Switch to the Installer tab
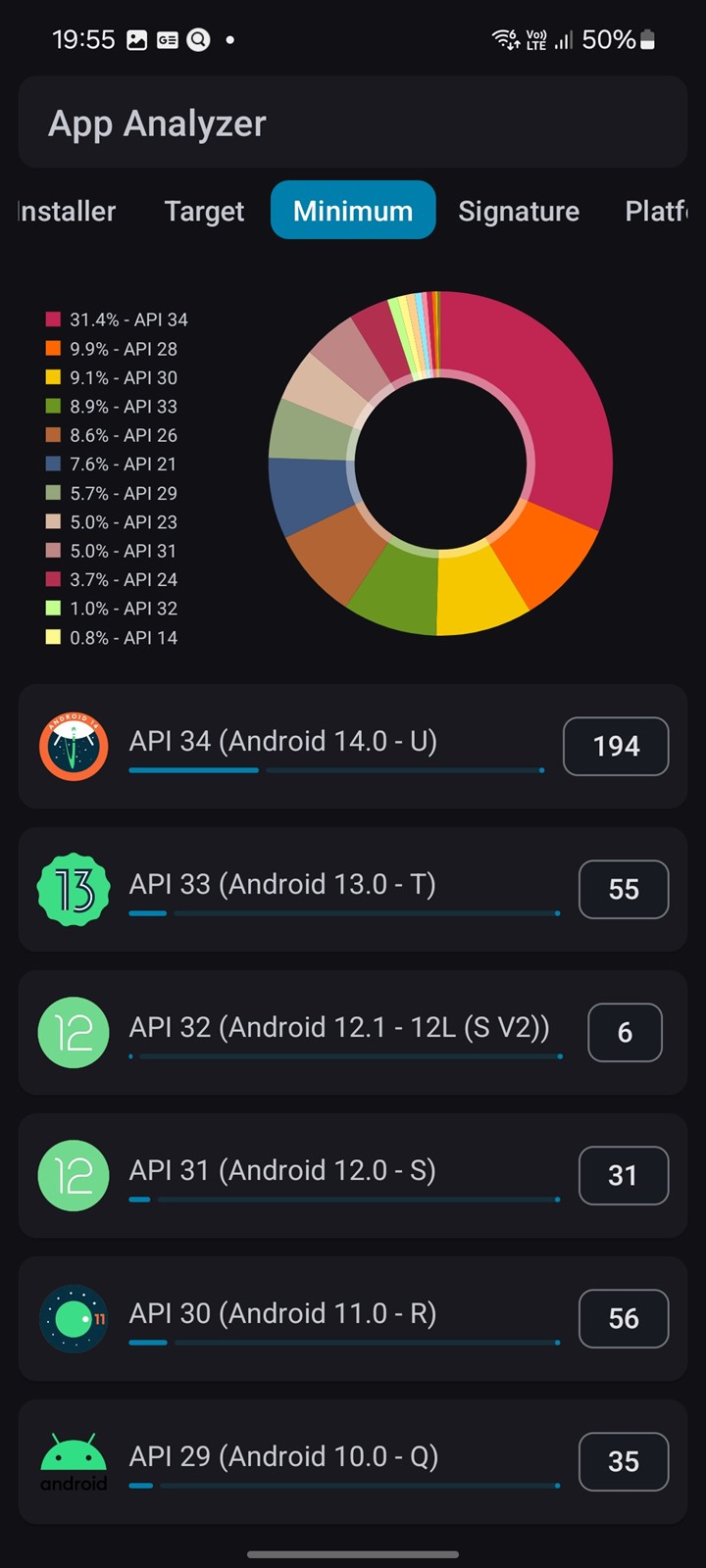The width and height of the screenshot is (706, 1568). [x=67, y=211]
